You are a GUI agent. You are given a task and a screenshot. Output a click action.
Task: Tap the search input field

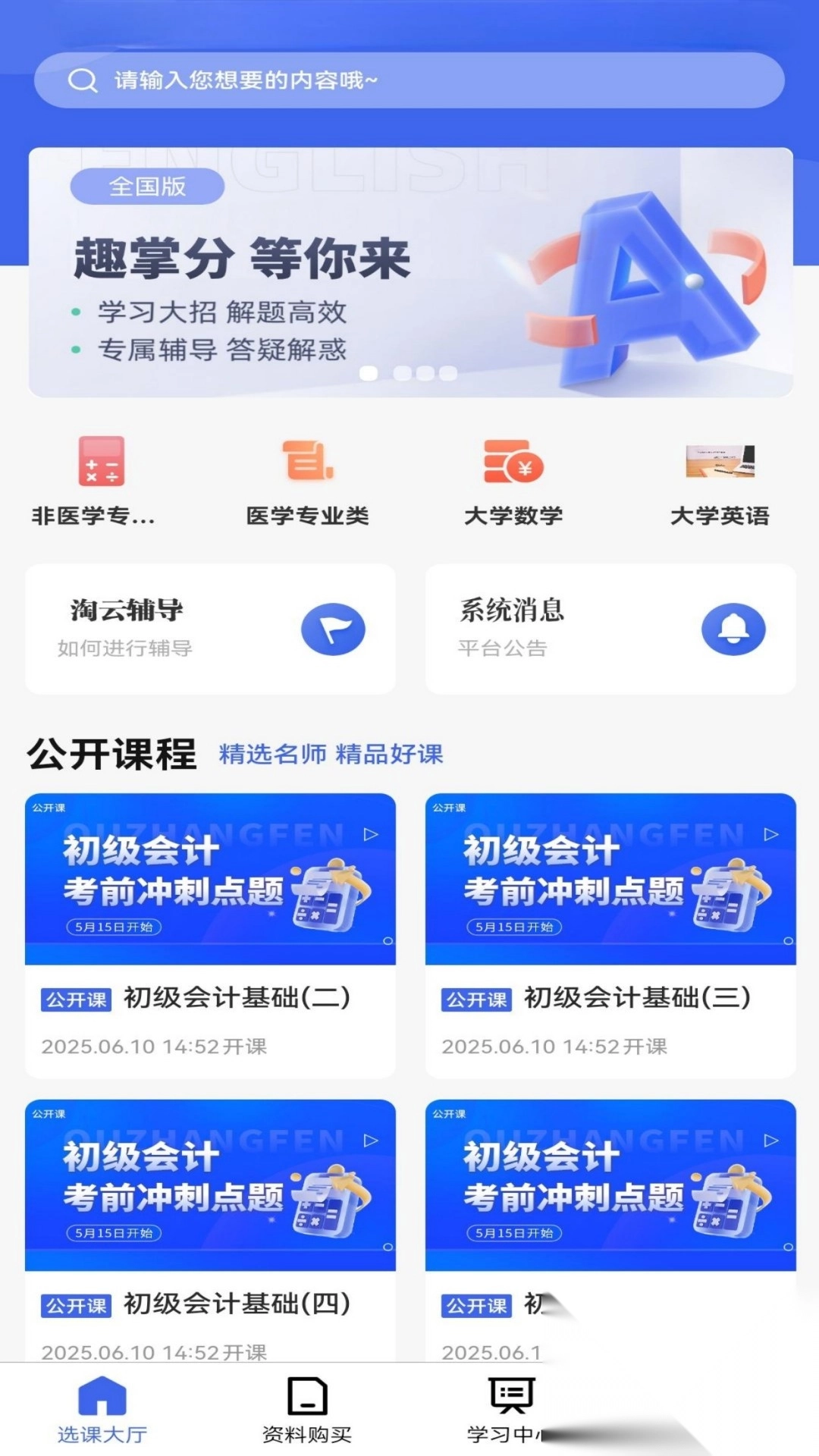(409, 80)
